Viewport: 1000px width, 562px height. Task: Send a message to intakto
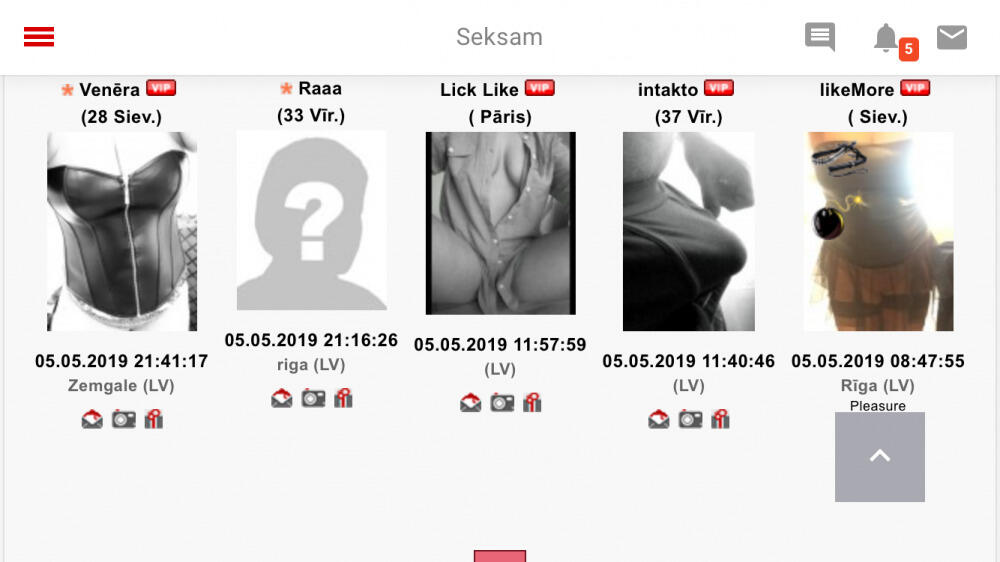click(x=659, y=419)
